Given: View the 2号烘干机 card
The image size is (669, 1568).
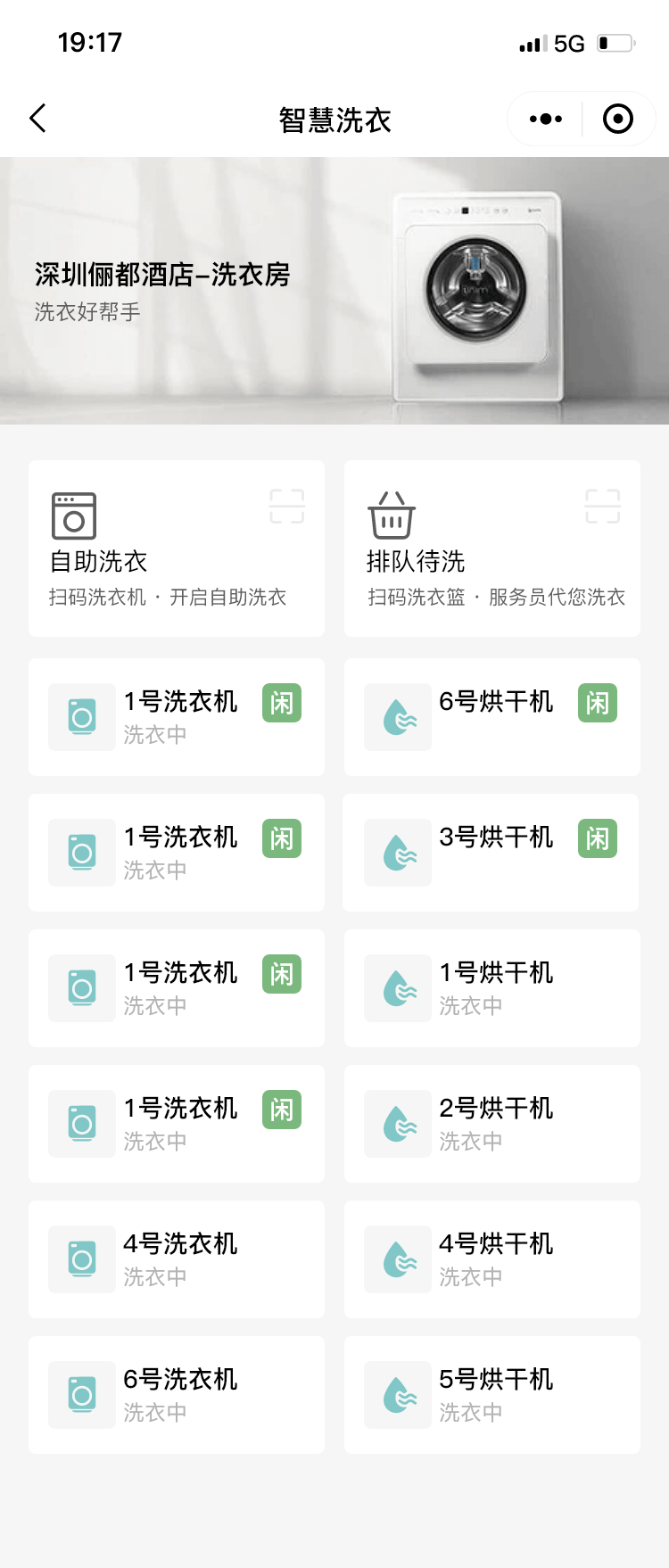Looking at the screenshot, I should pos(492,1124).
